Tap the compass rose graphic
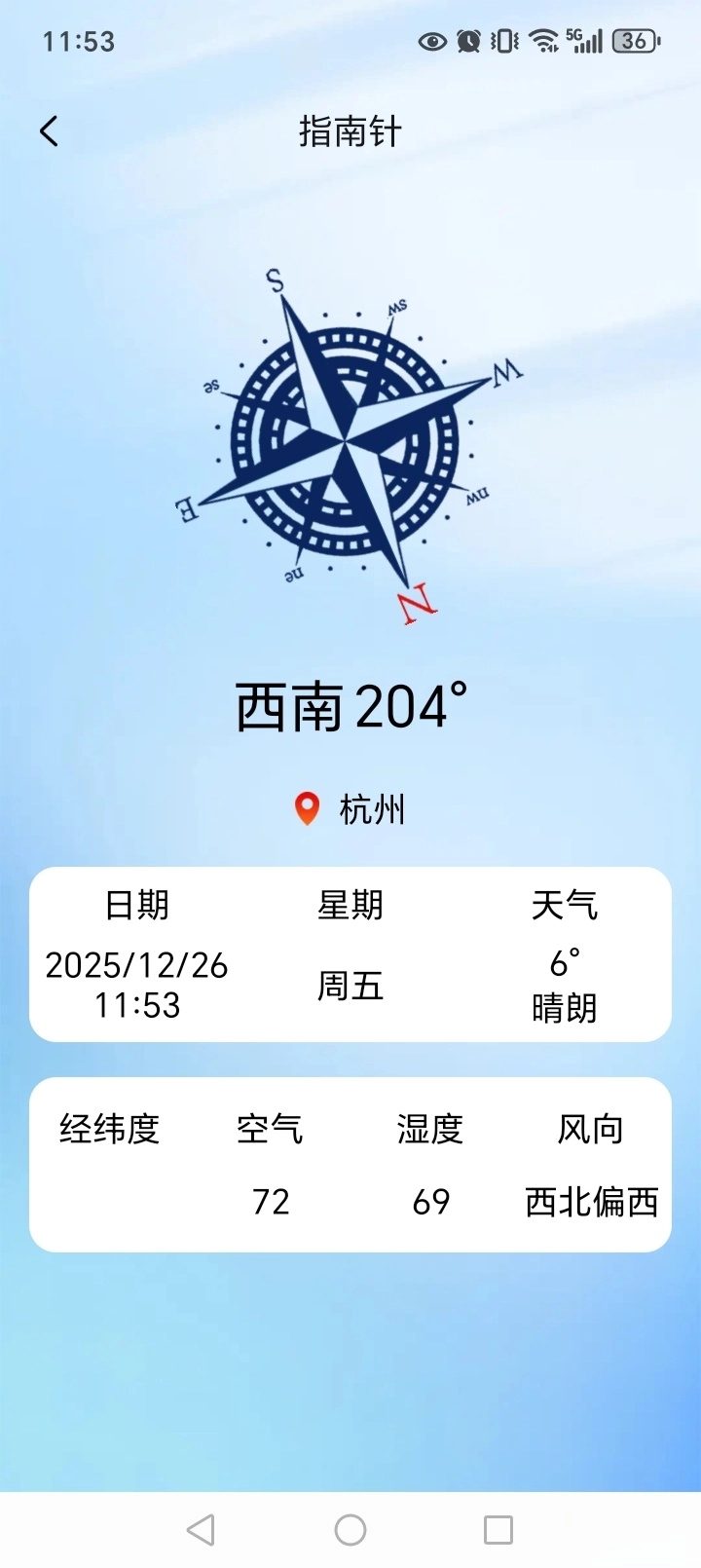The height and width of the screenshot is (1568, 701). (x=346, y=443)
